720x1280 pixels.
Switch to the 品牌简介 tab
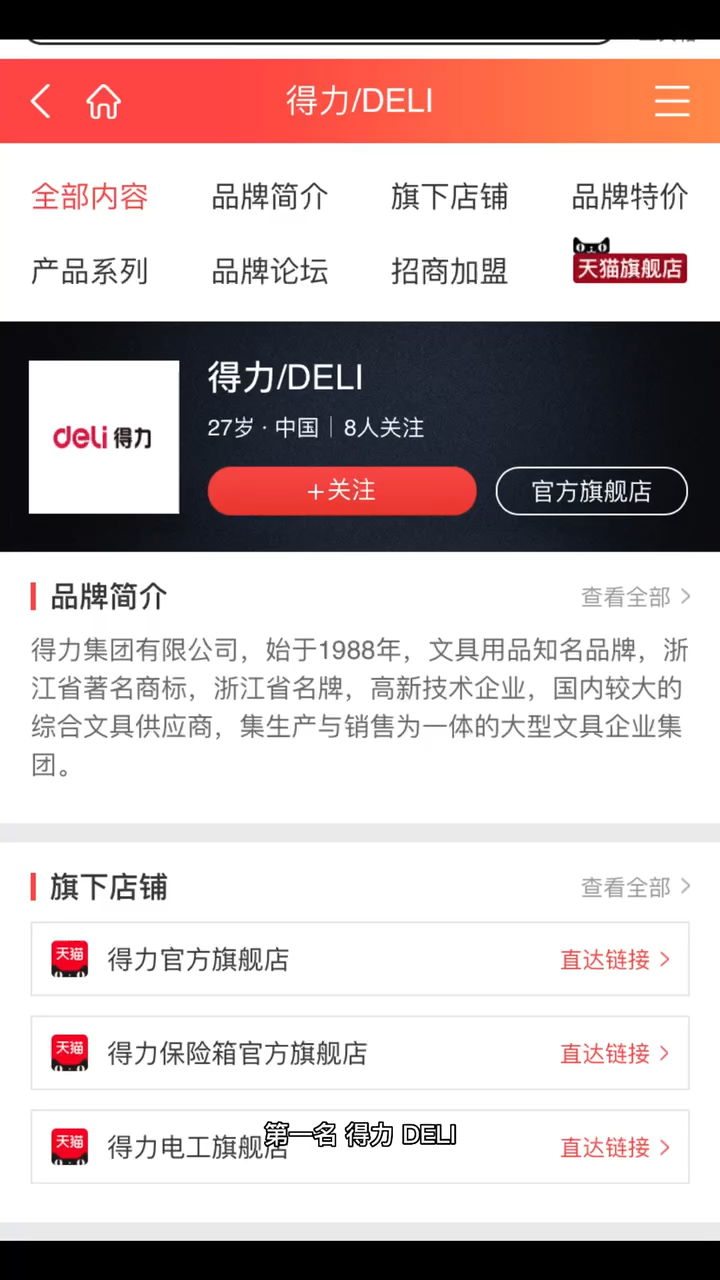pos(269,197)
